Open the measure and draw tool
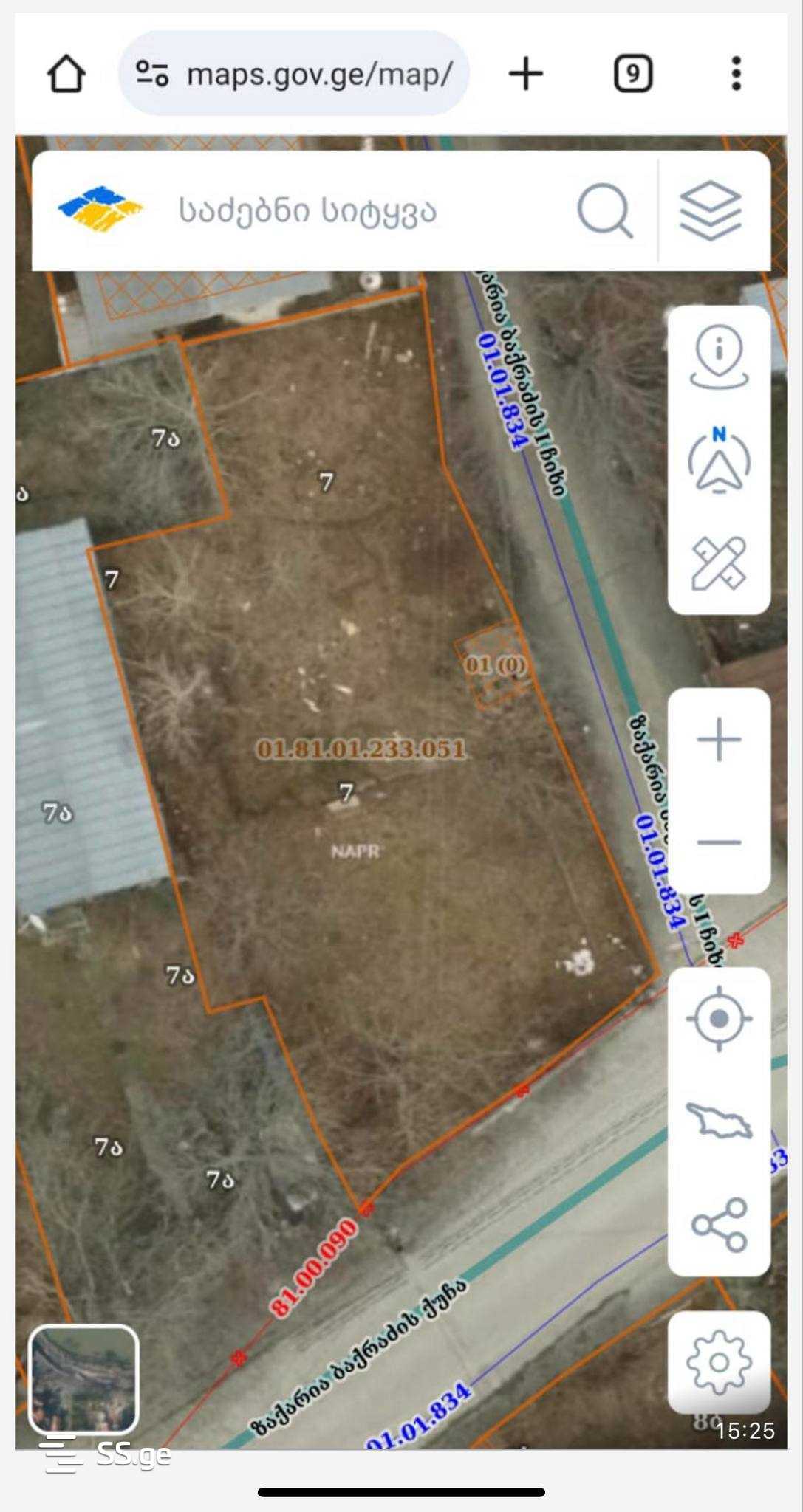 coord(719,564)
